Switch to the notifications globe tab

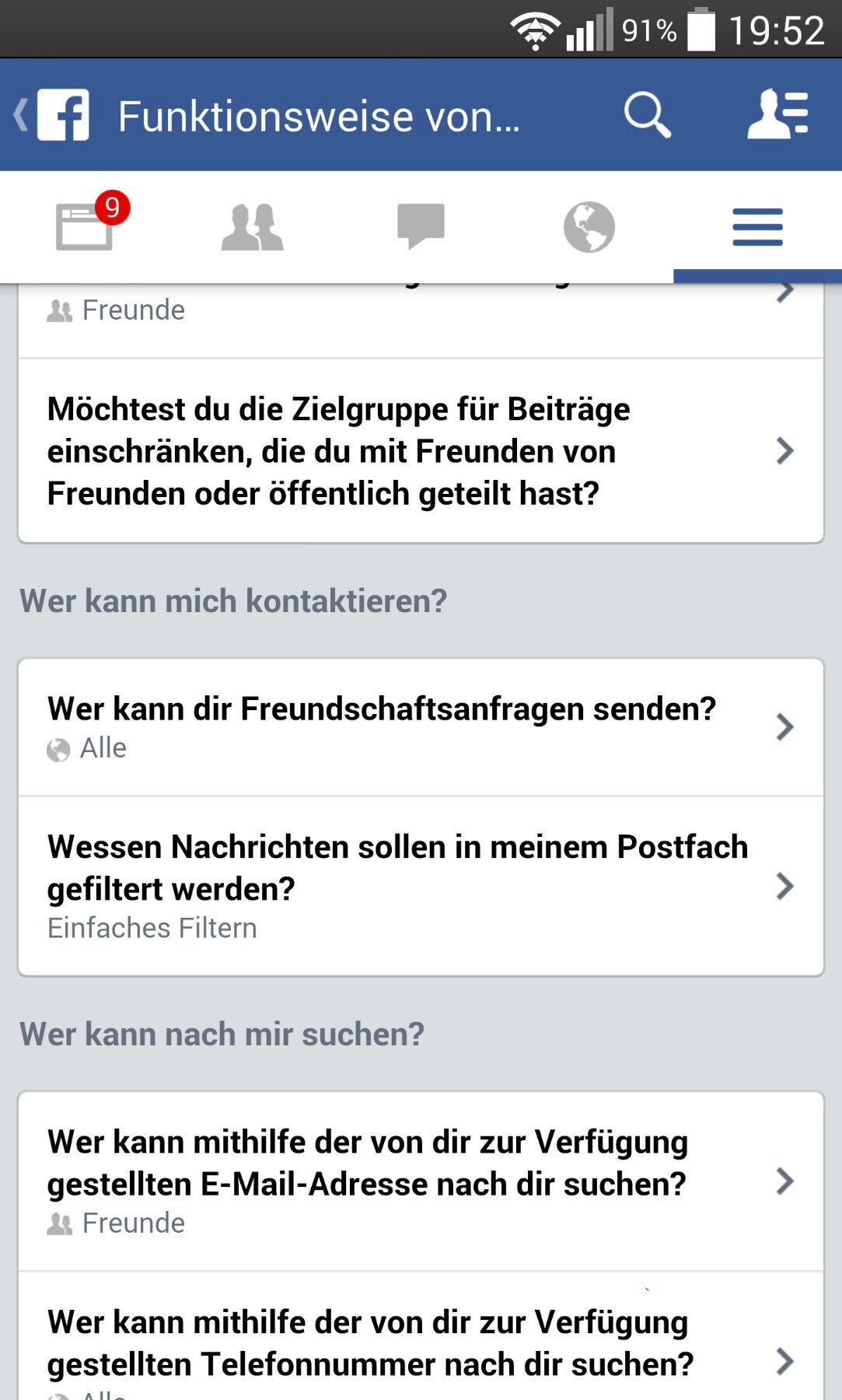(x=589, y=227)
